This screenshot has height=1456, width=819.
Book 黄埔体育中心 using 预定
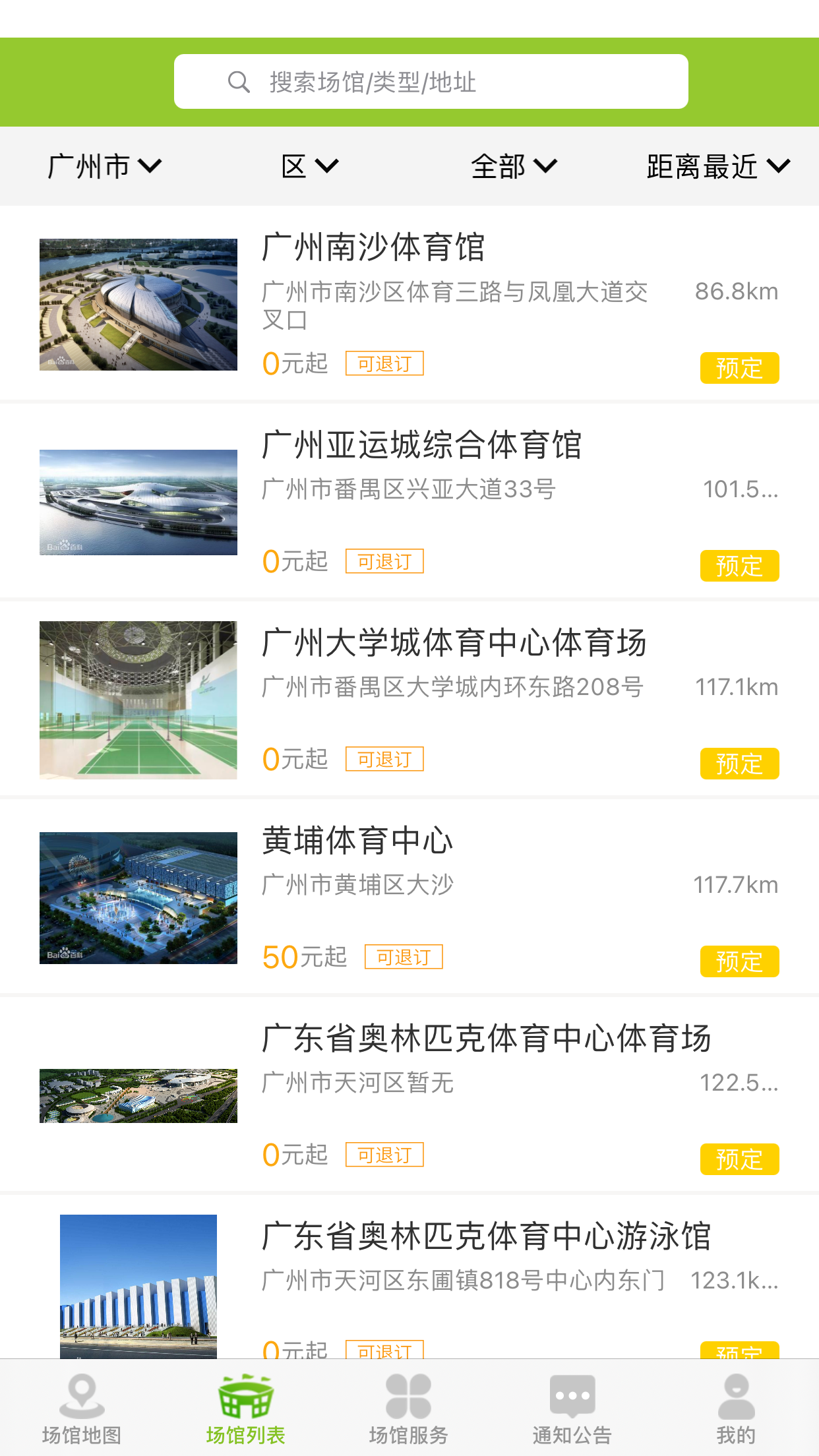(739, 961)
